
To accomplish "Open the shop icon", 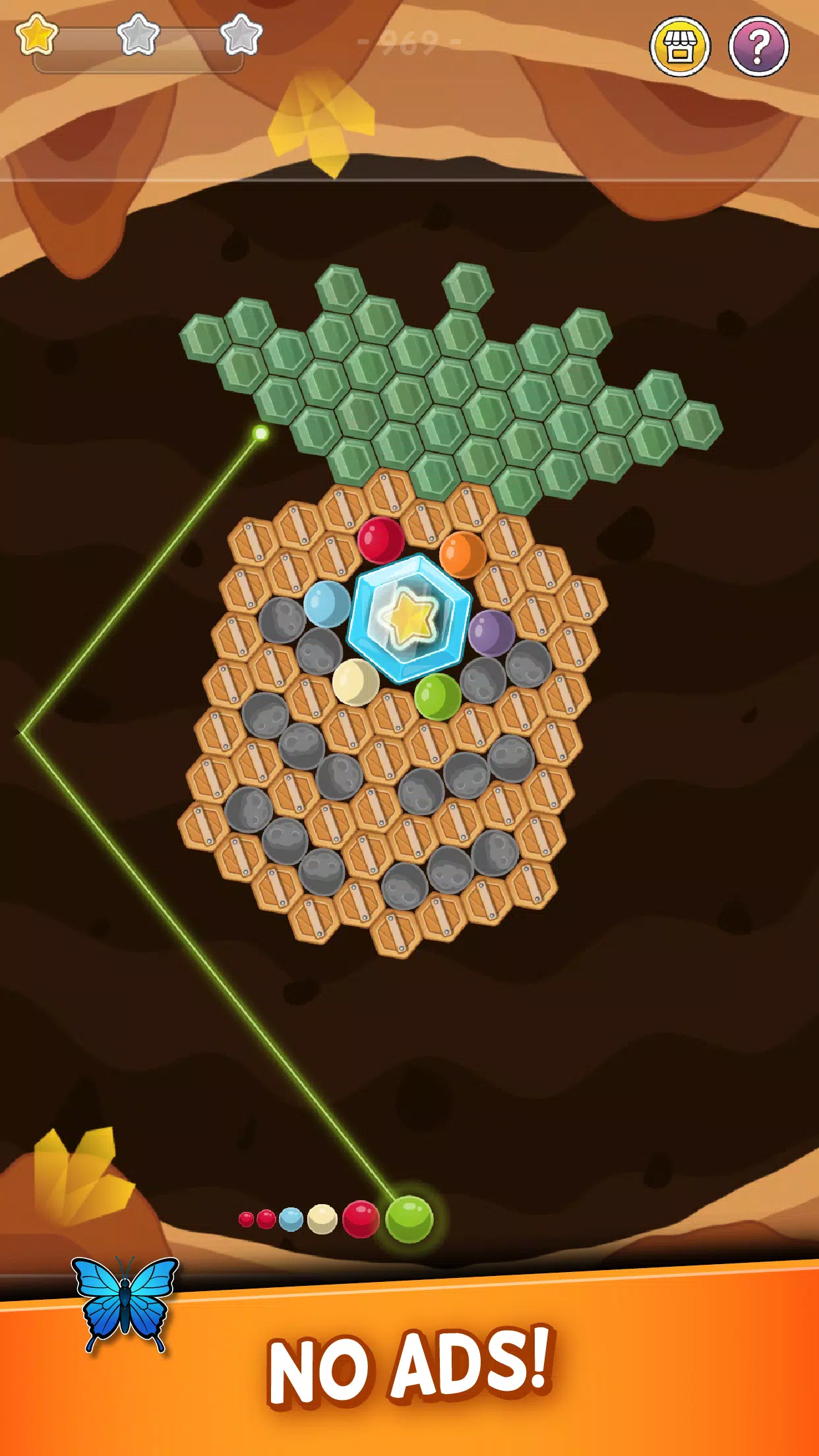I will coord(679,47).
